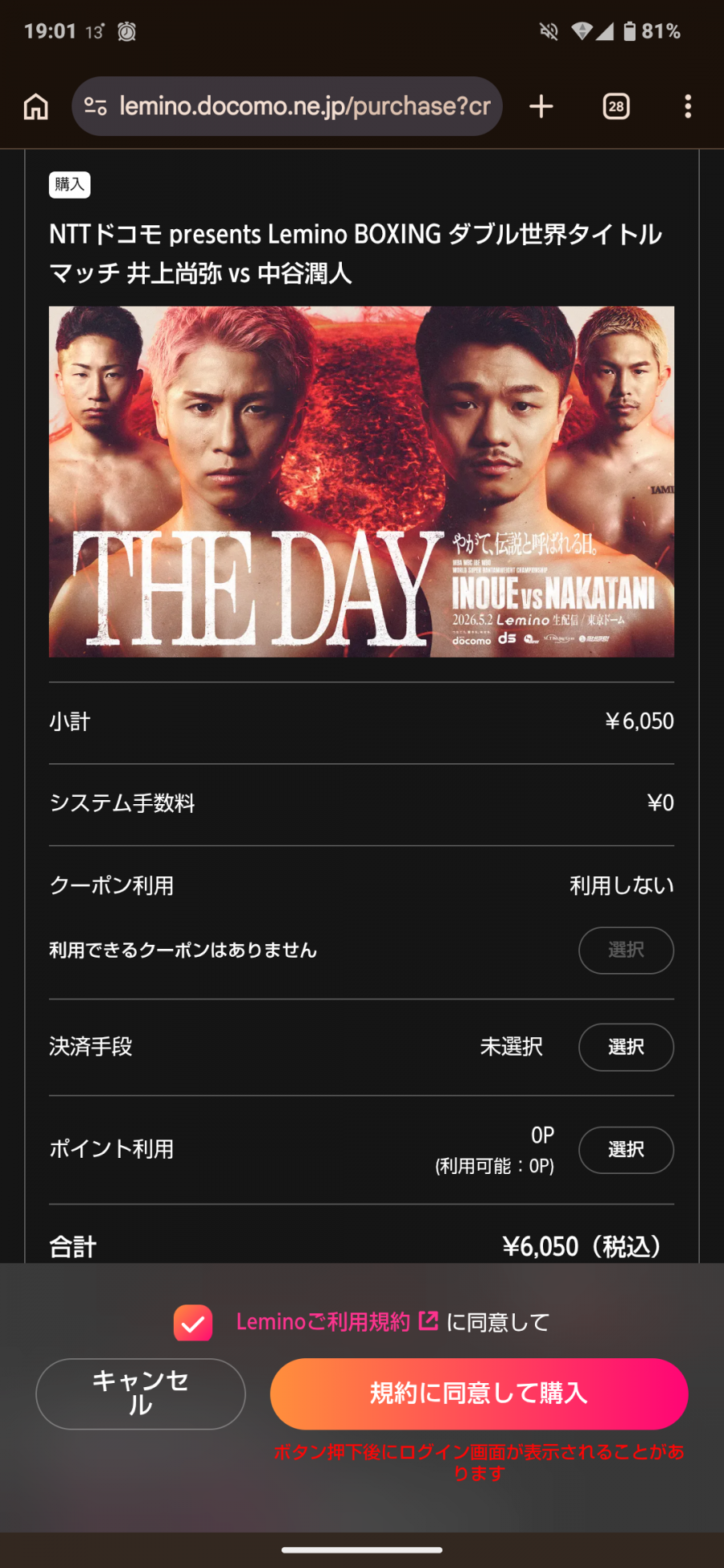Open the tab switcher showing 28 tabs
The width and height of the screenshot is (724, 1568).
tap(616, 106)
